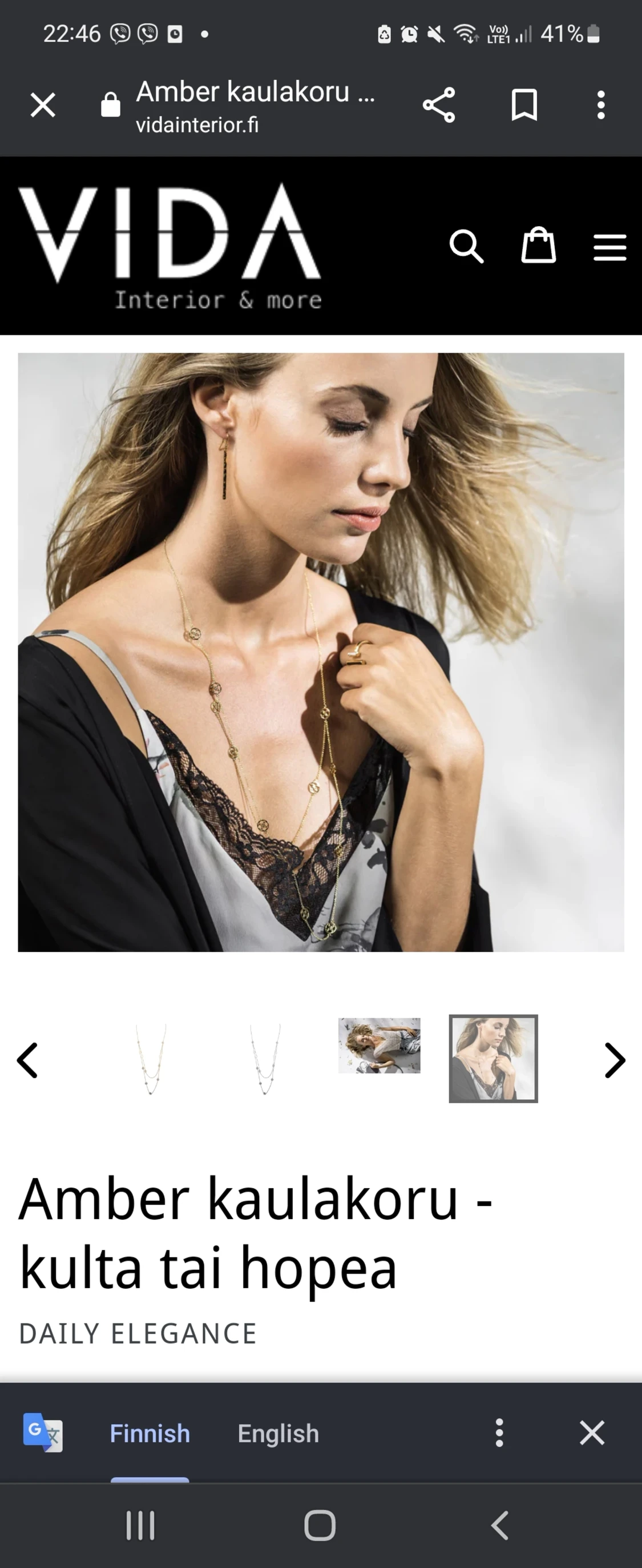Share this product page

click(x=439, y=105)
